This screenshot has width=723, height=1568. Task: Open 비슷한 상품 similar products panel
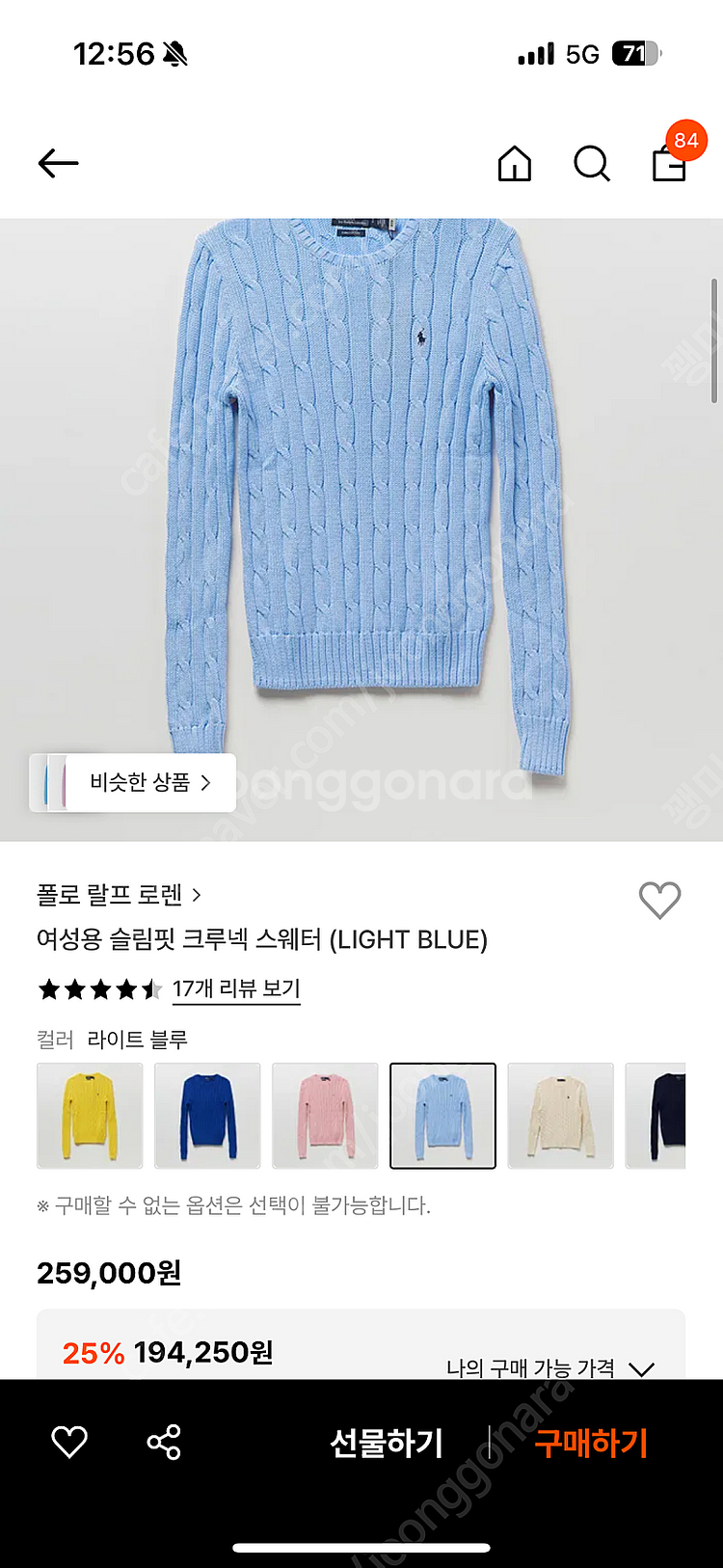(x=132, y=783)
